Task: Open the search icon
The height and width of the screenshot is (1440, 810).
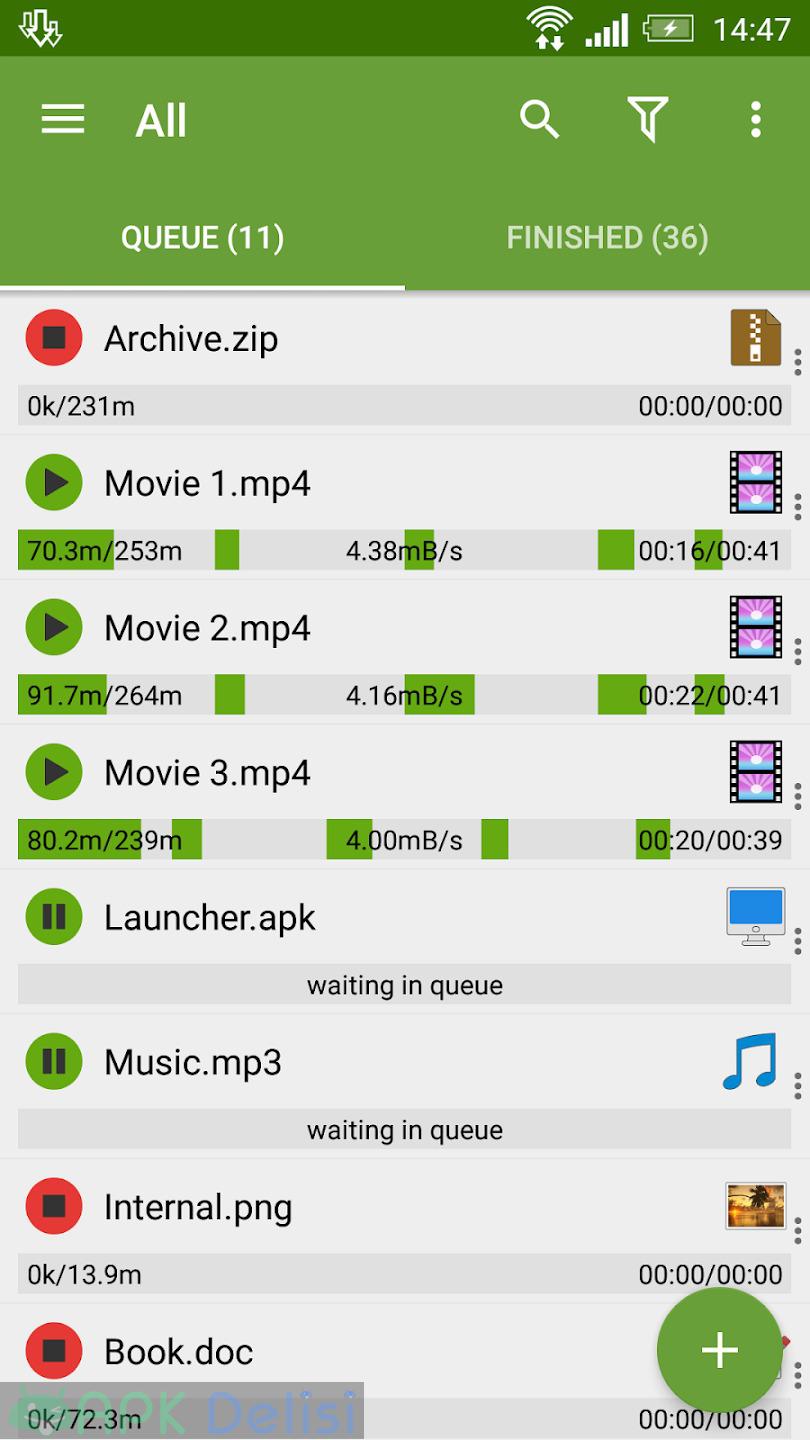Action: [x=539, y=120]
